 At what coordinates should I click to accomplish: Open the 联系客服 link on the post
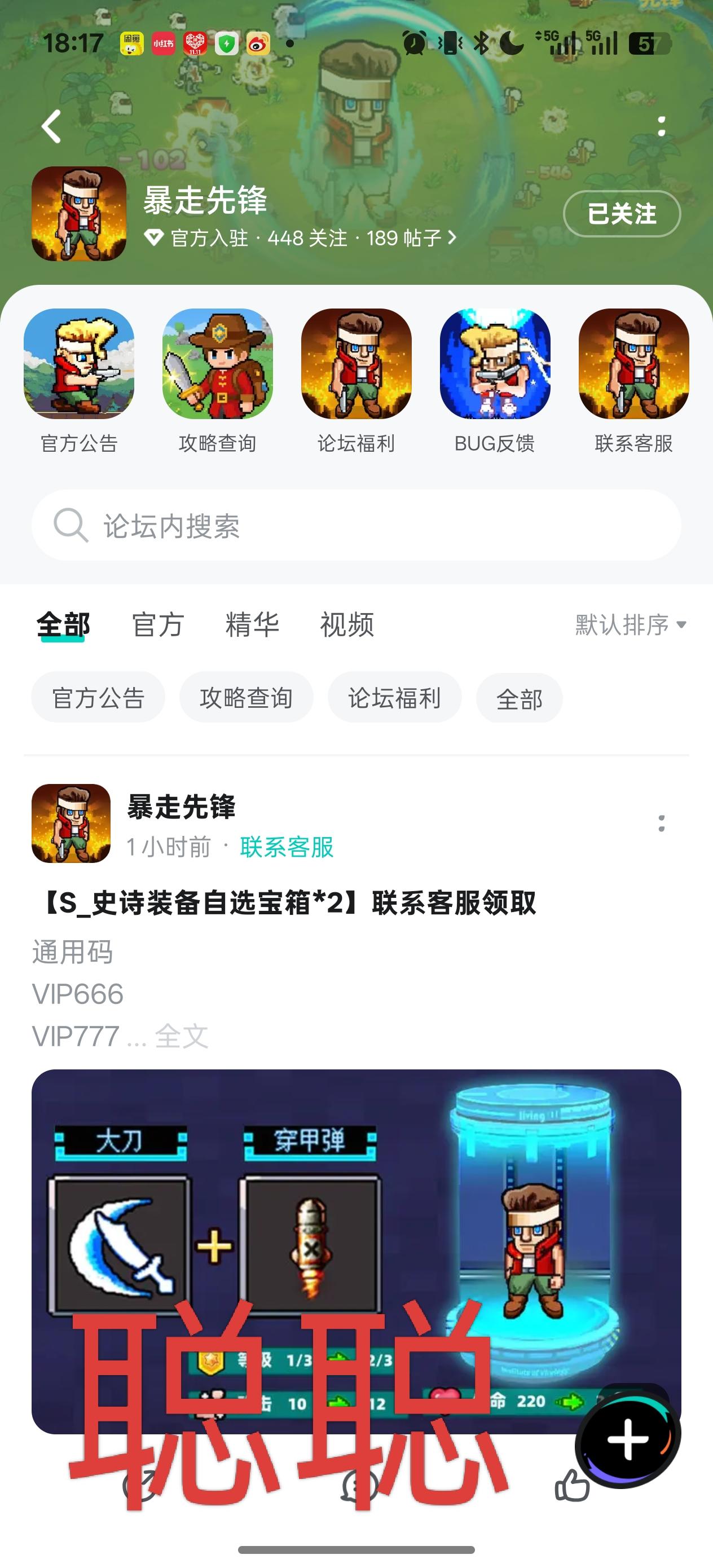[x=285, y=847]
